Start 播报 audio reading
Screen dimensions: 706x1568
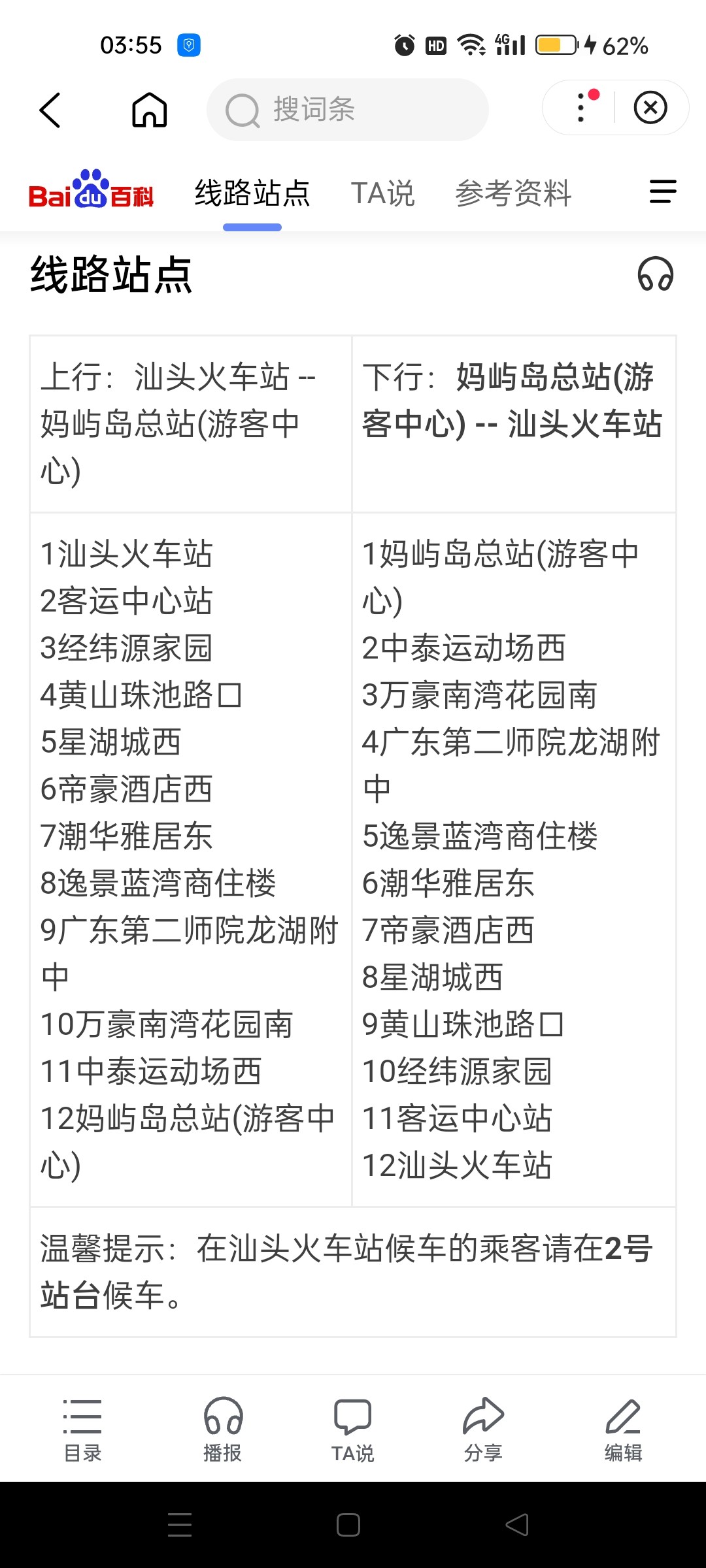[x=223, y=1429]
